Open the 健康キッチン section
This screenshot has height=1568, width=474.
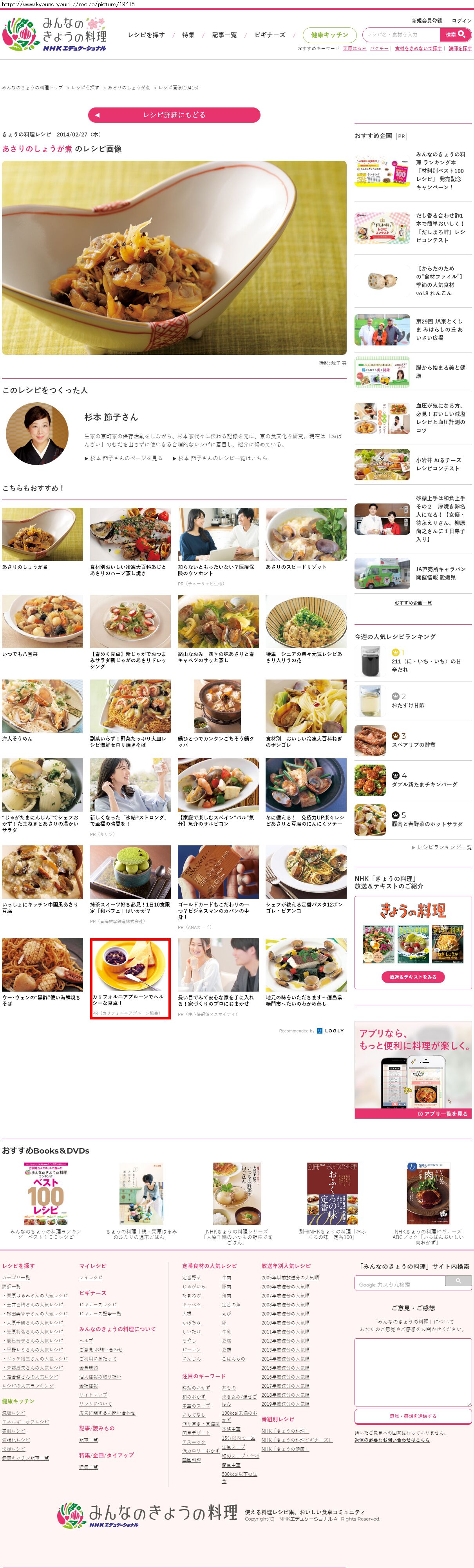click(329, 35)
